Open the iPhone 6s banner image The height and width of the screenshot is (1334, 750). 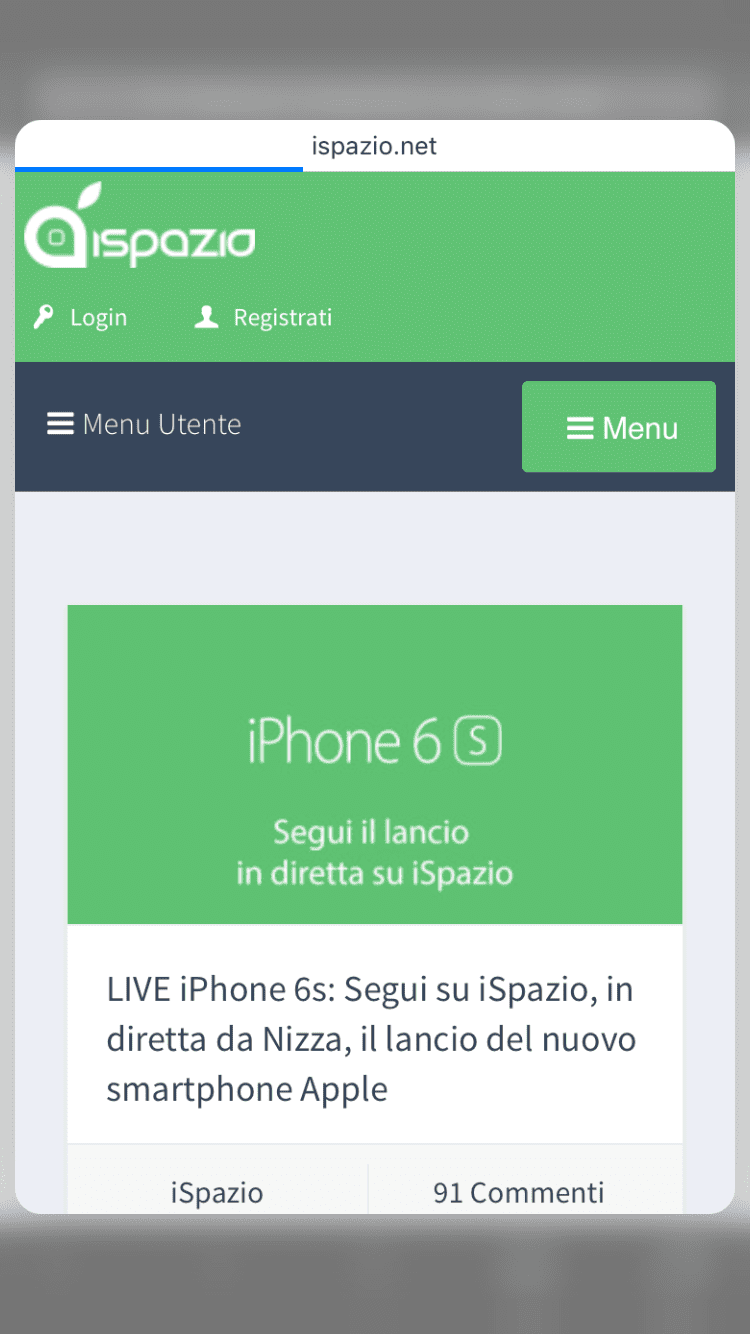point(375,764)
